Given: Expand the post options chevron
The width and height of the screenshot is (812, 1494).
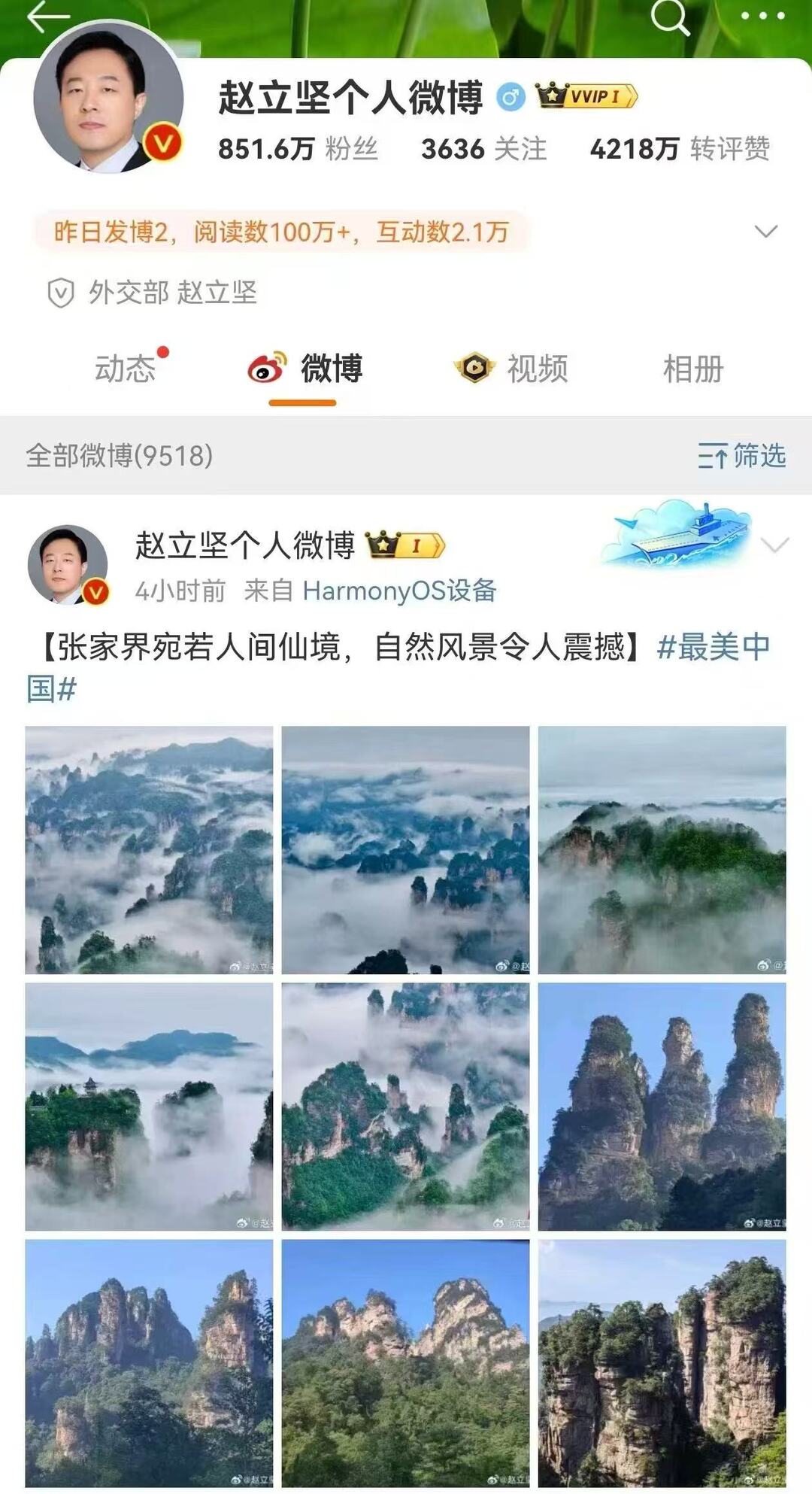Looking at the screenshot, I should [774, 545].
